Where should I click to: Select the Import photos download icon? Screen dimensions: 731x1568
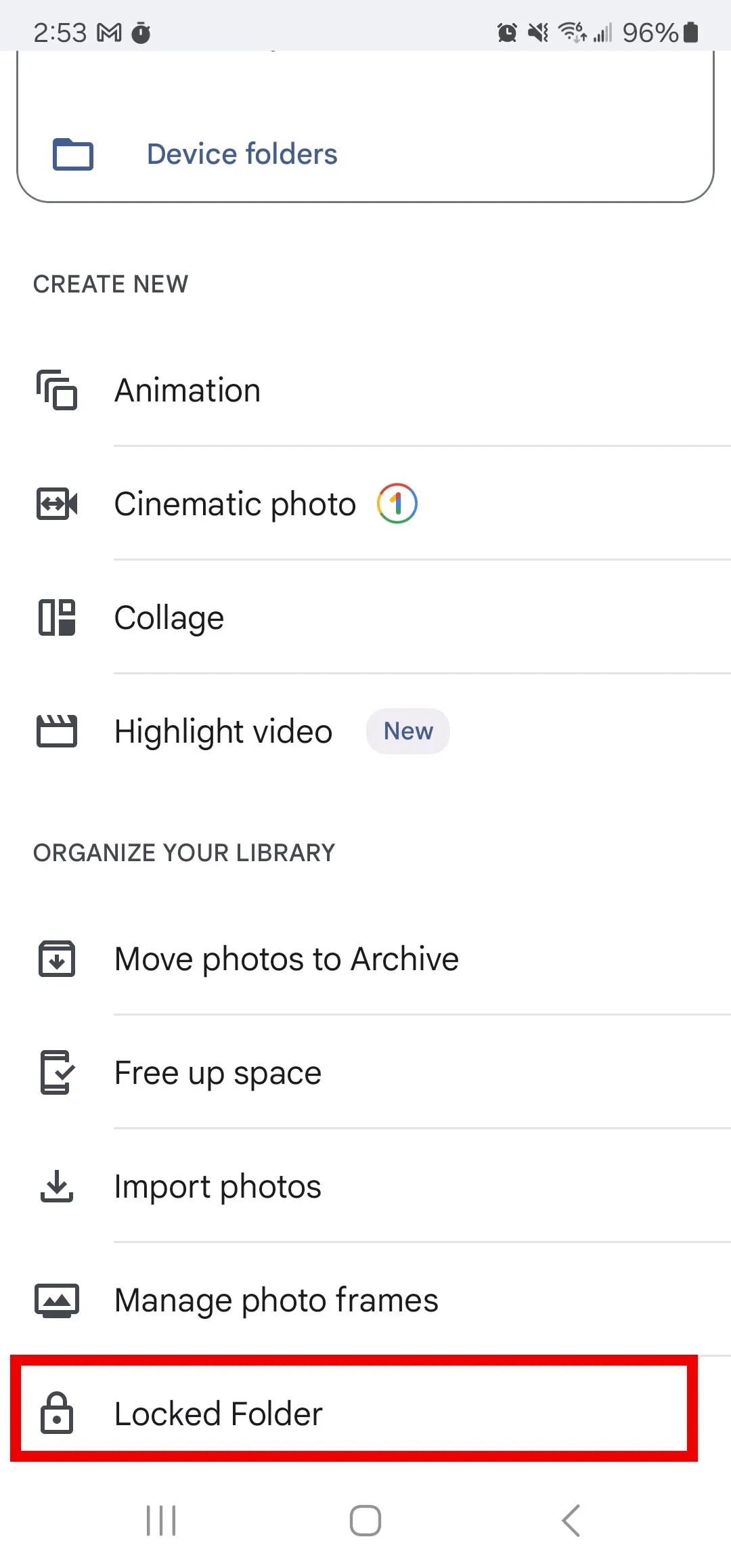[57, 1186]
